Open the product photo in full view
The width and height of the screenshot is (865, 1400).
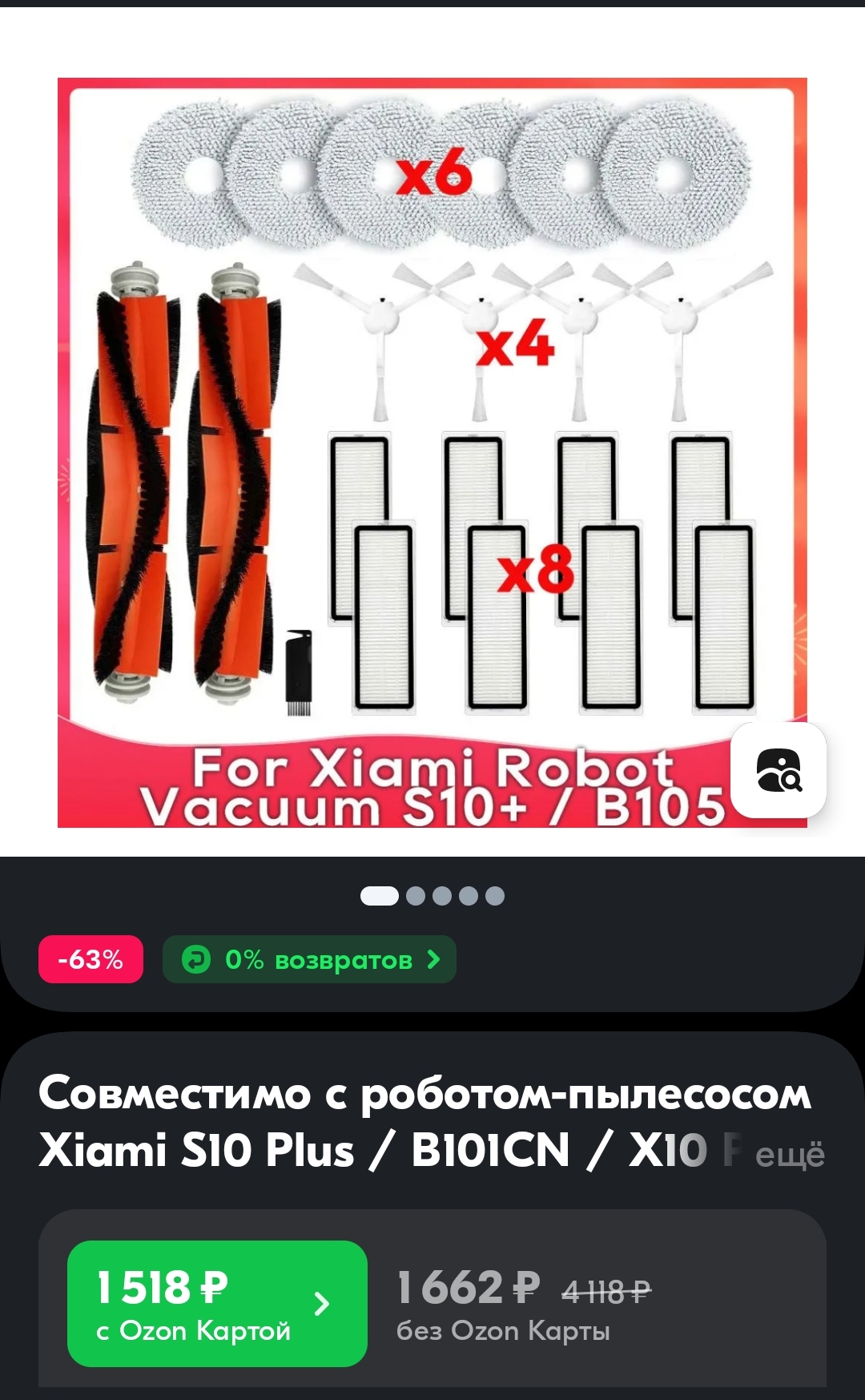tap(432, 452)
